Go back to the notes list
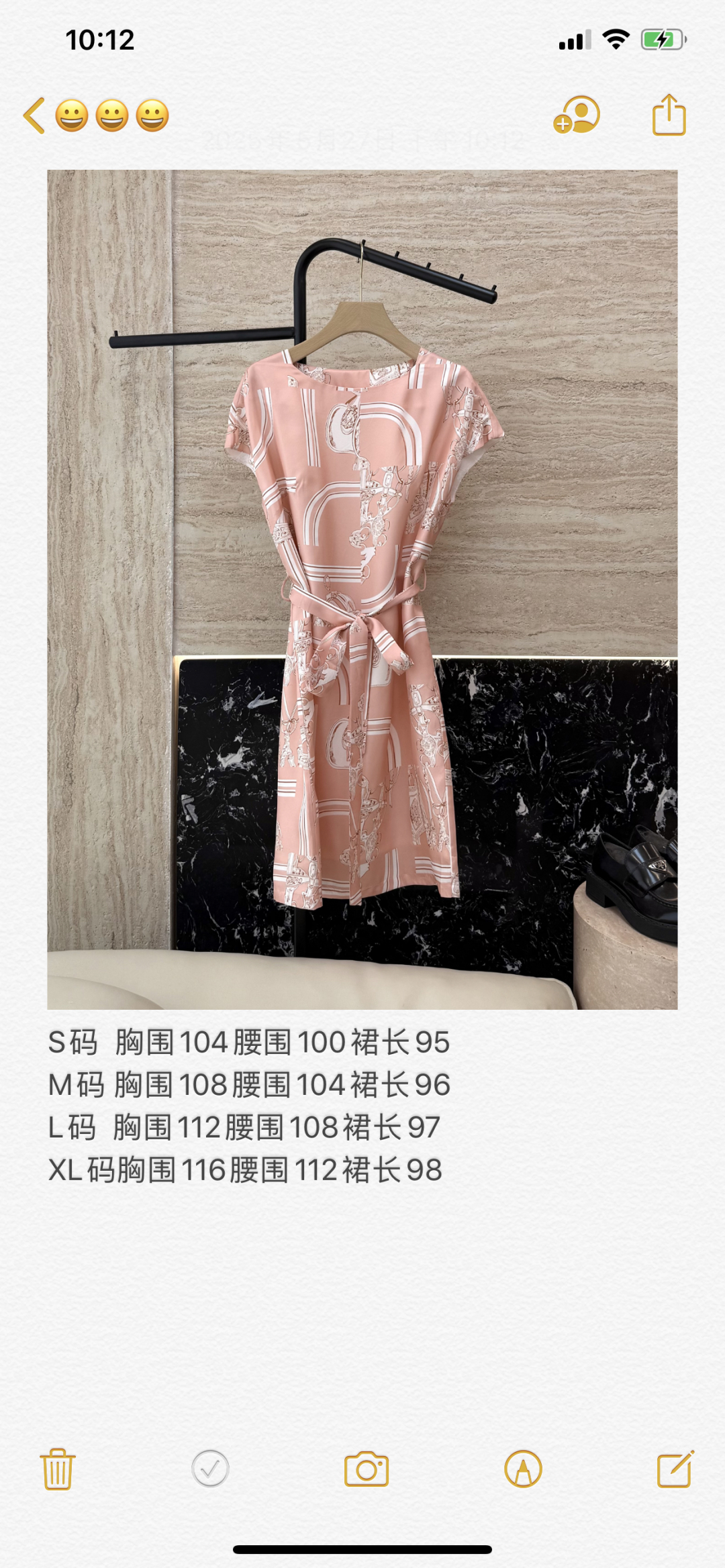 35,115
